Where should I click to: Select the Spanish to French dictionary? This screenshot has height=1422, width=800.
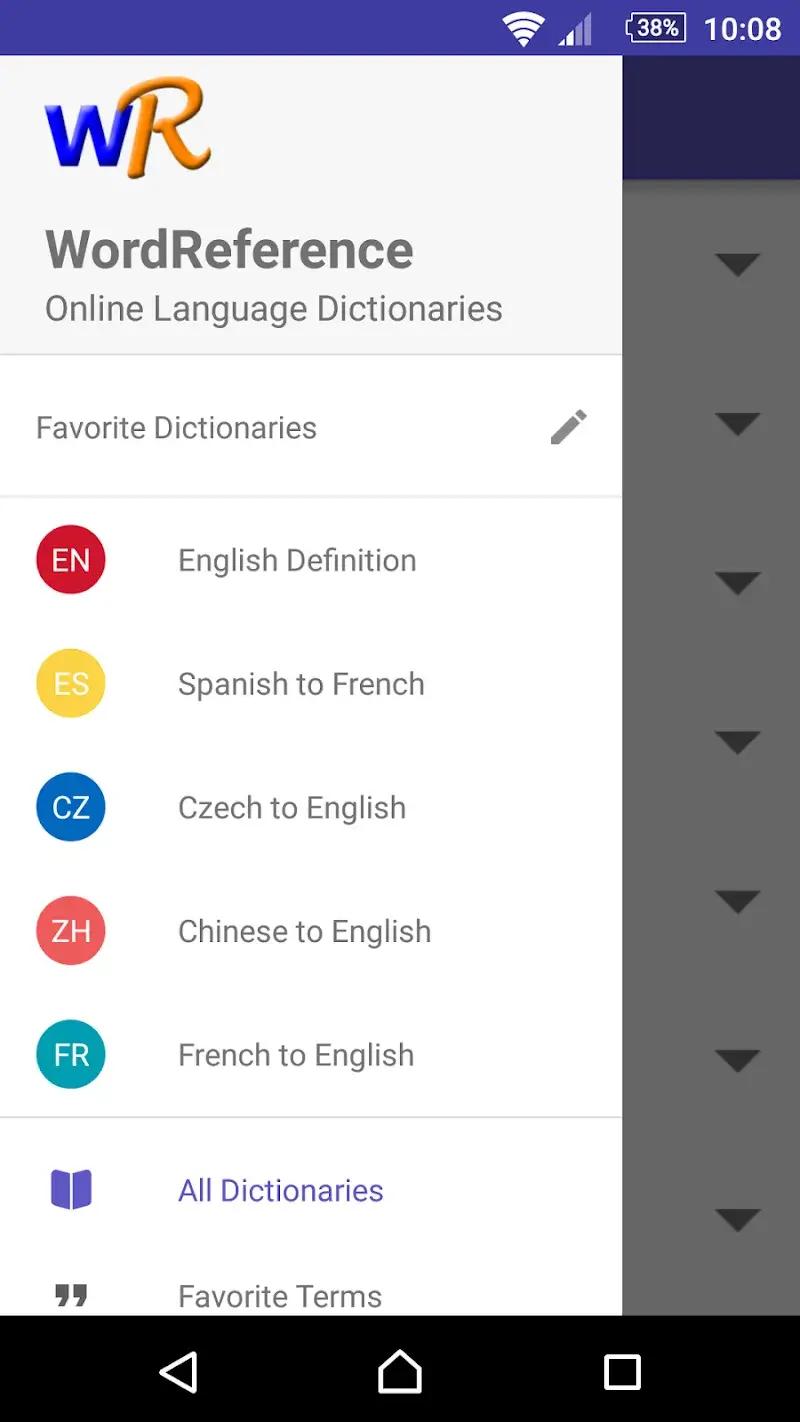click(x=300, y=684)
